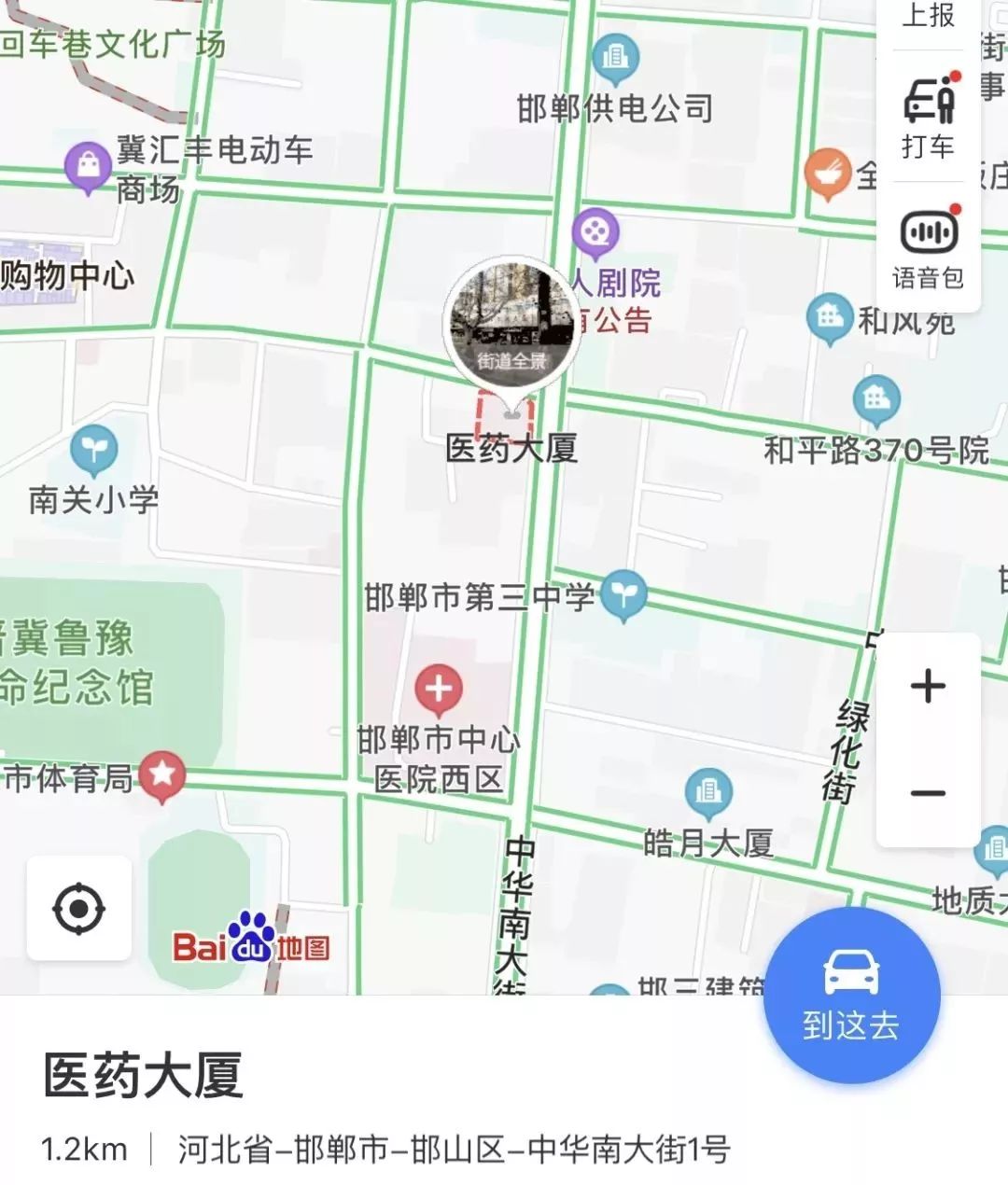
Task: Center map with the locate crosshair button
Action: (x=79, y=910)
